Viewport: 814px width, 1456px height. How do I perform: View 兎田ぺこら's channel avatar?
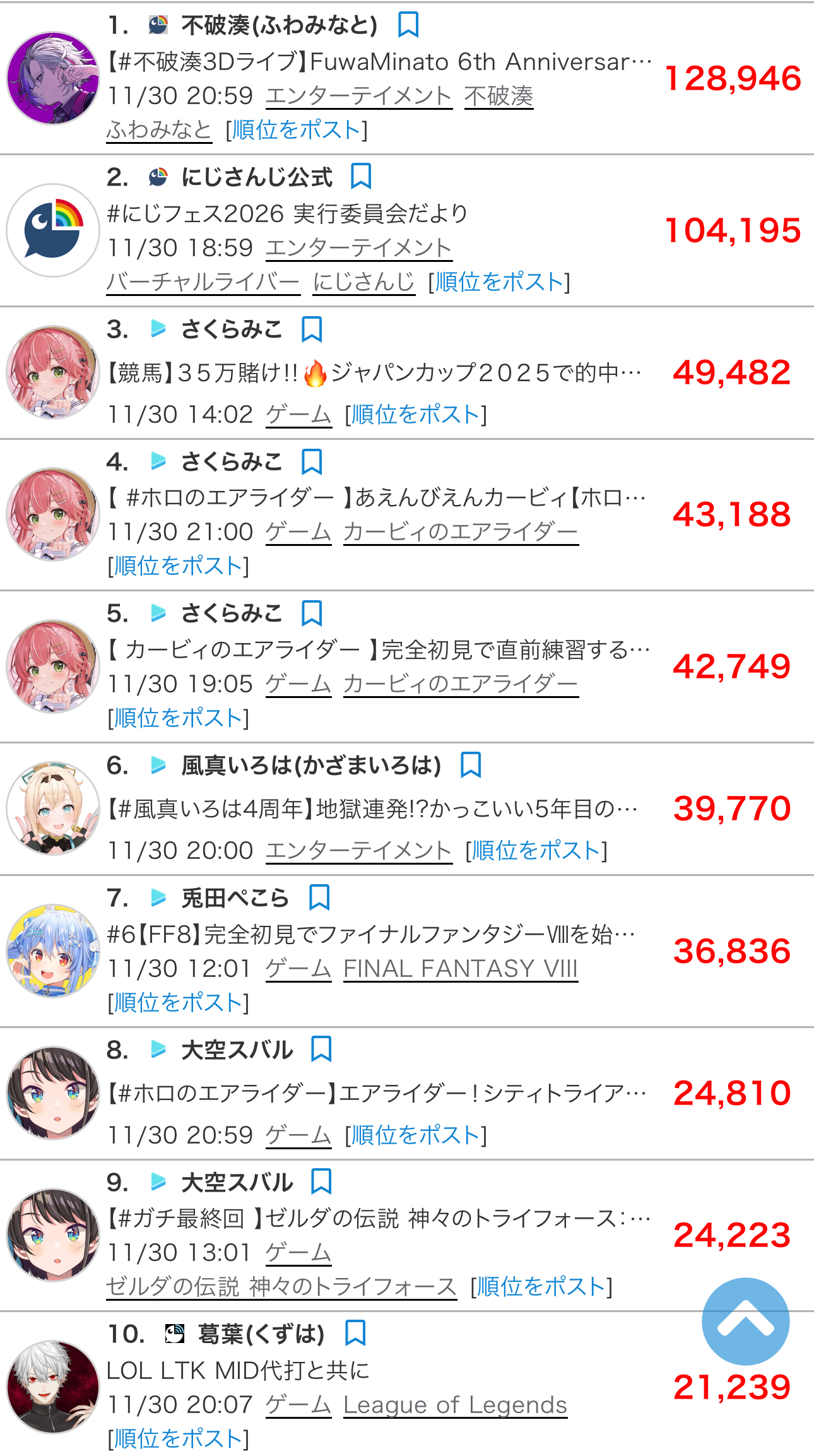tap(53, 950)
